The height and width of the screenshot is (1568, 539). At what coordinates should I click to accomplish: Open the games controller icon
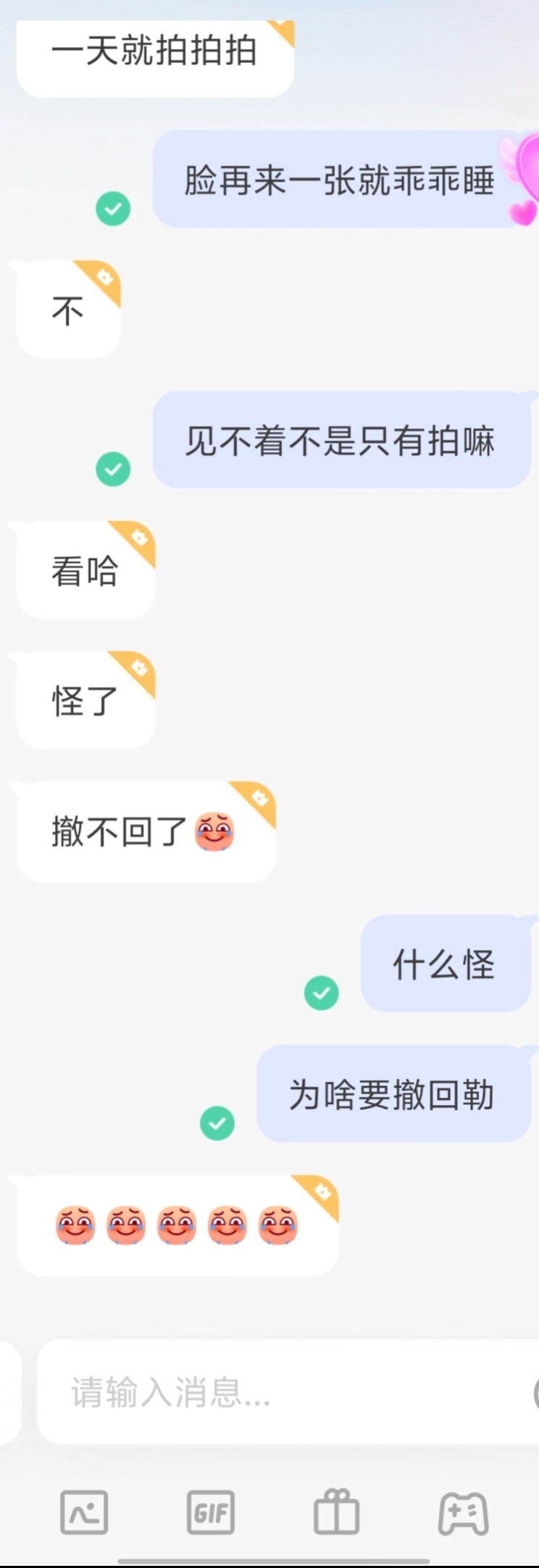pos(462,1512)
